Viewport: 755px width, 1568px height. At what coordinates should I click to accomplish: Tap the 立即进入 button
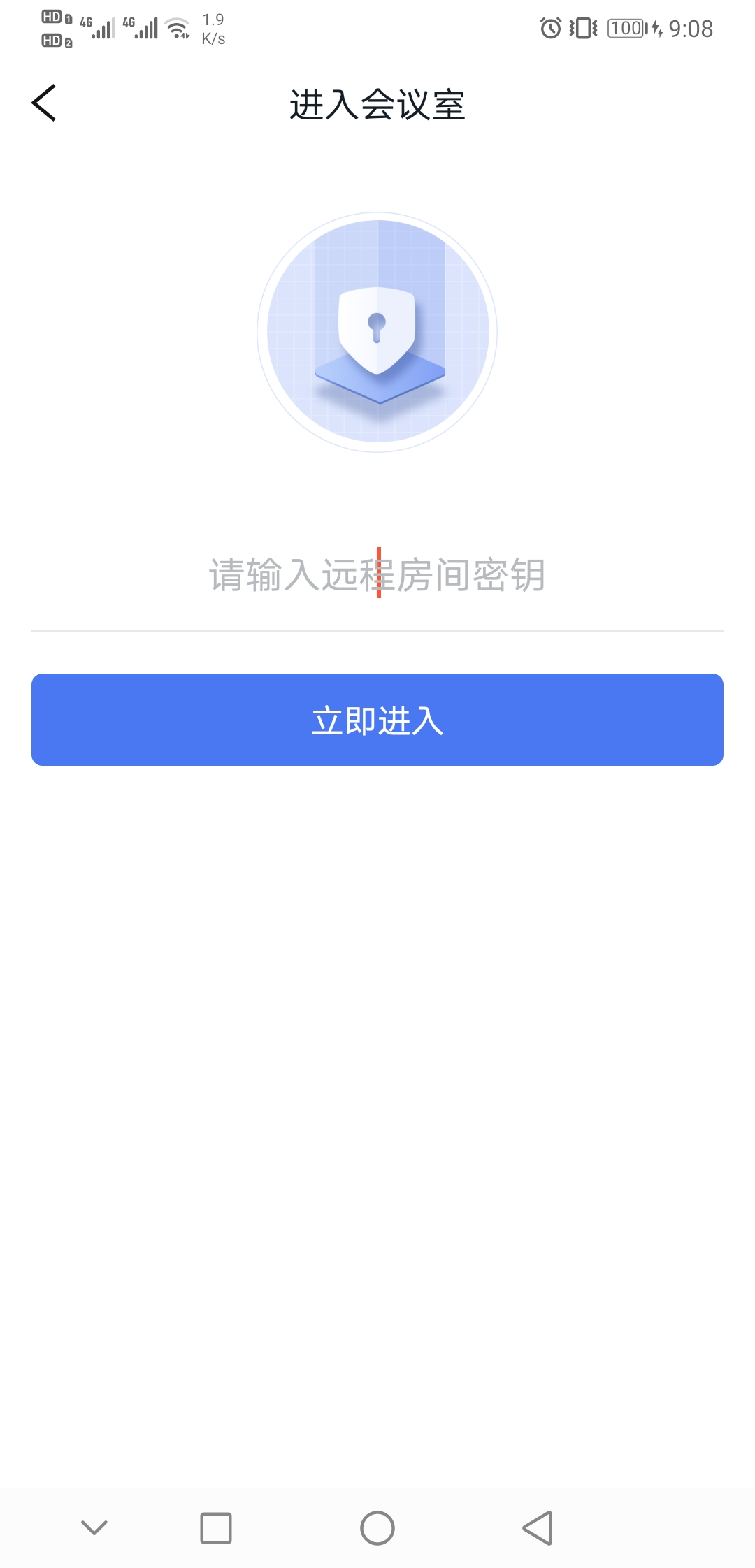point(377,720)
